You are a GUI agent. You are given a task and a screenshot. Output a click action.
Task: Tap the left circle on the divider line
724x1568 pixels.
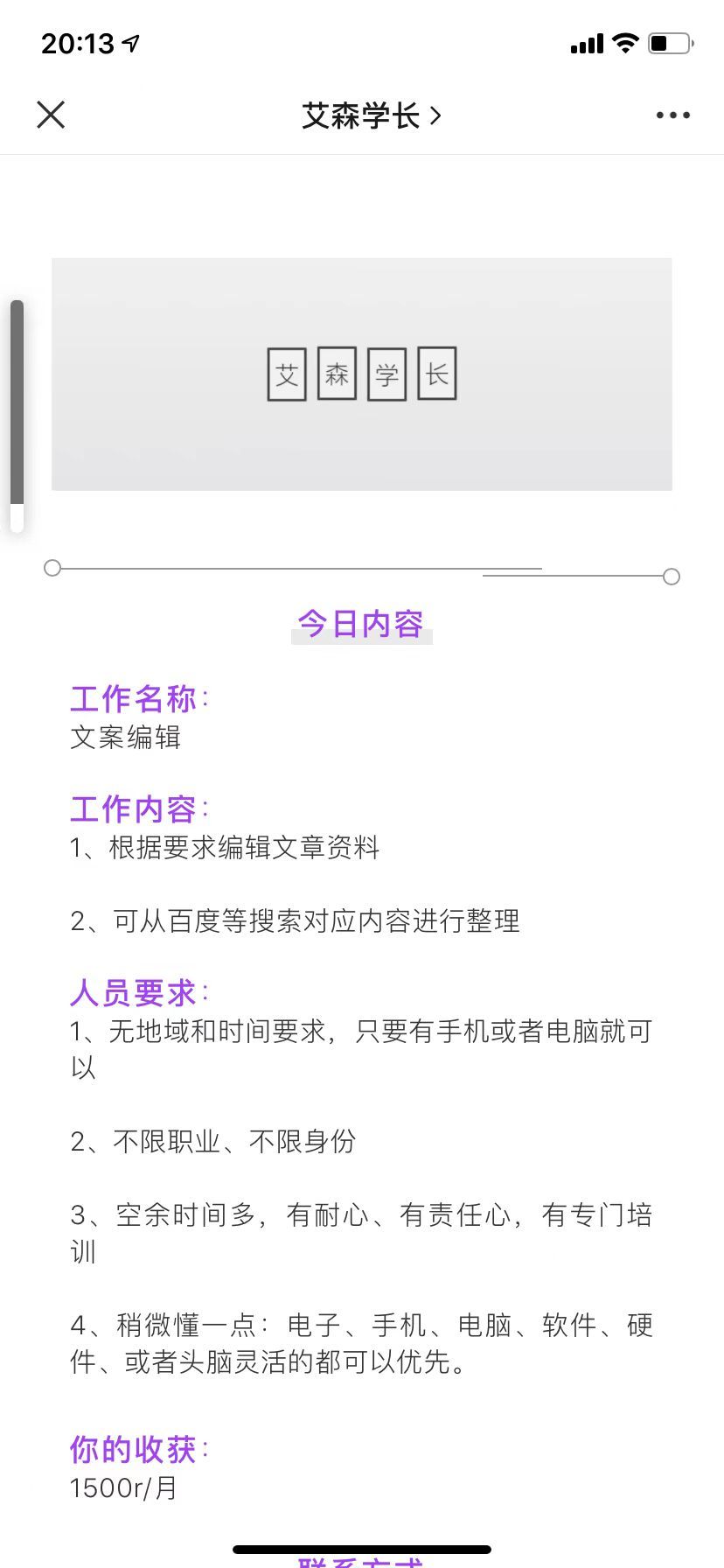(x=52, y=567)
